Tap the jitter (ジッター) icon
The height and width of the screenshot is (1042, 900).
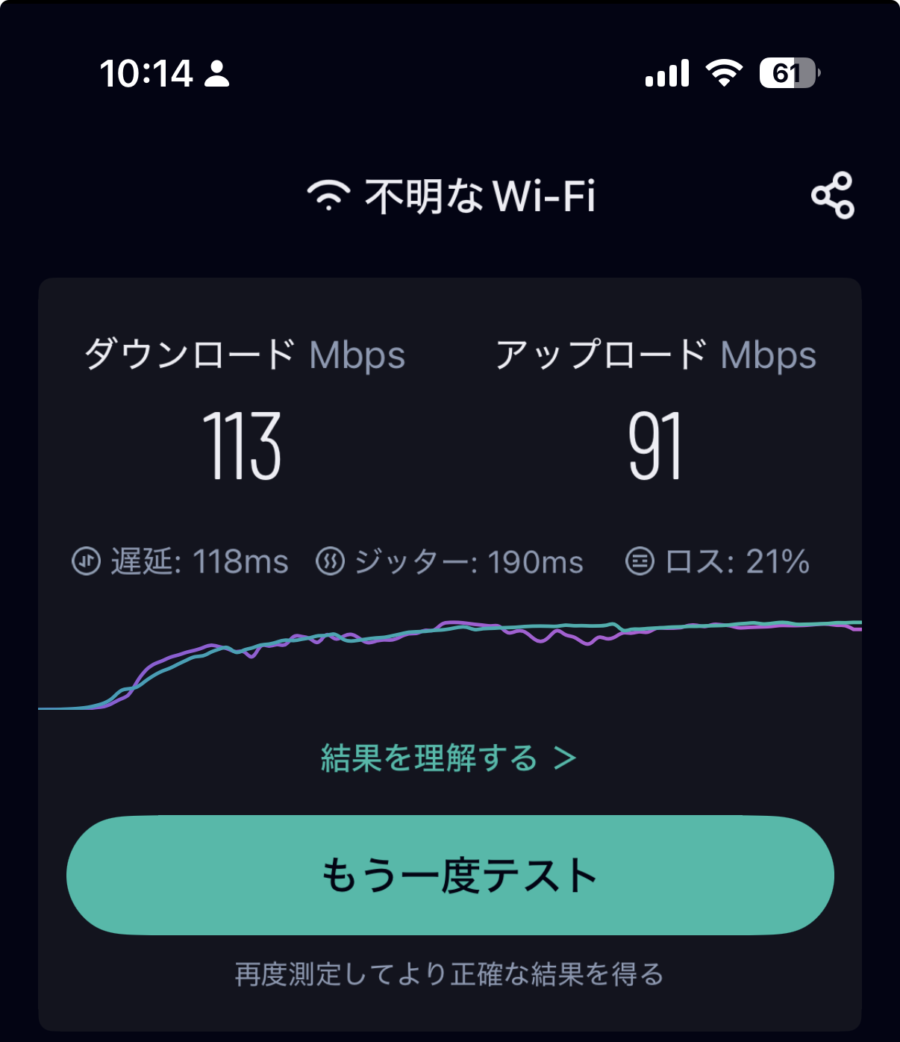[328, 562]
